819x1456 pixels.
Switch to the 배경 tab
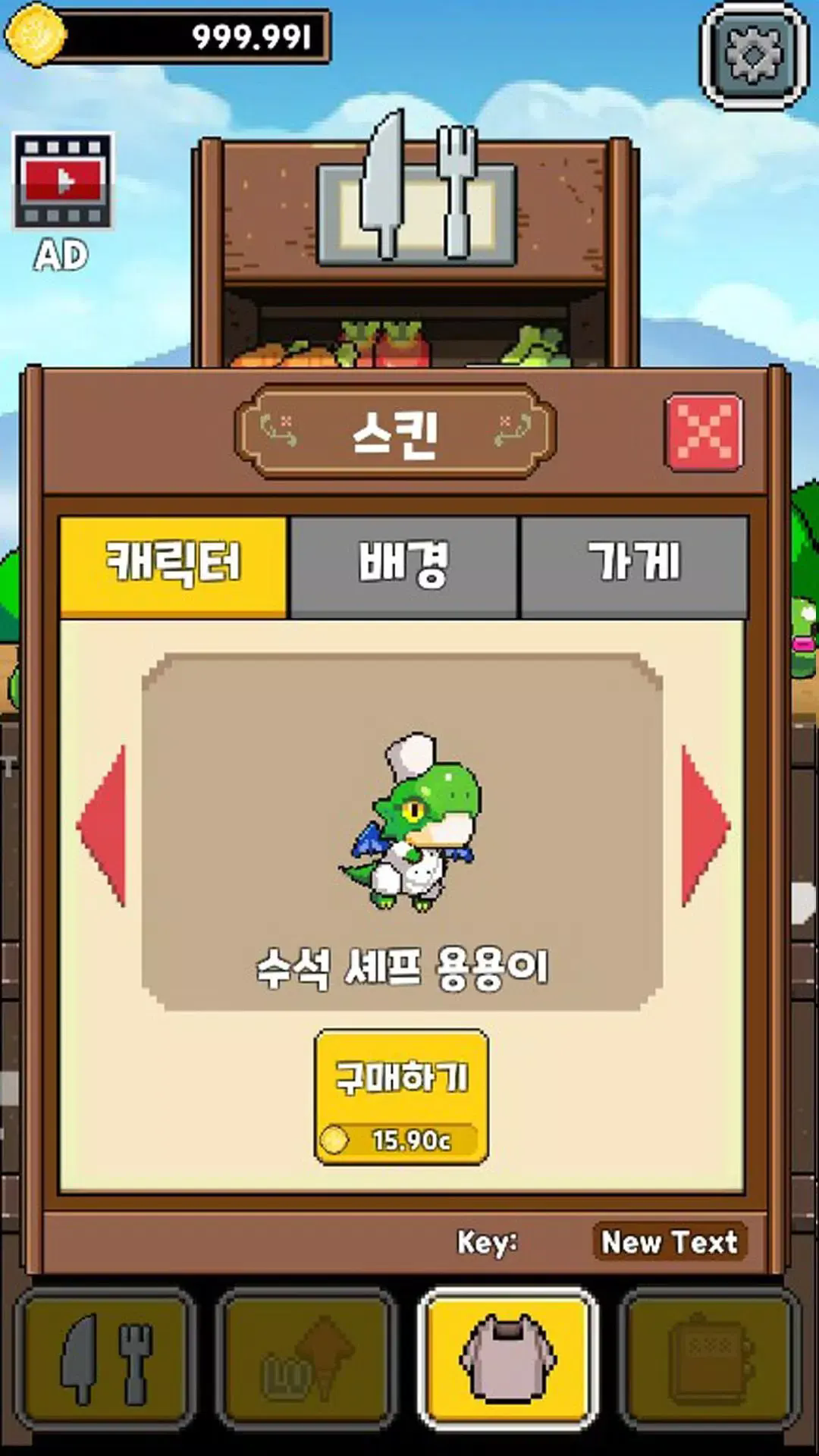[x=404, y=566]
